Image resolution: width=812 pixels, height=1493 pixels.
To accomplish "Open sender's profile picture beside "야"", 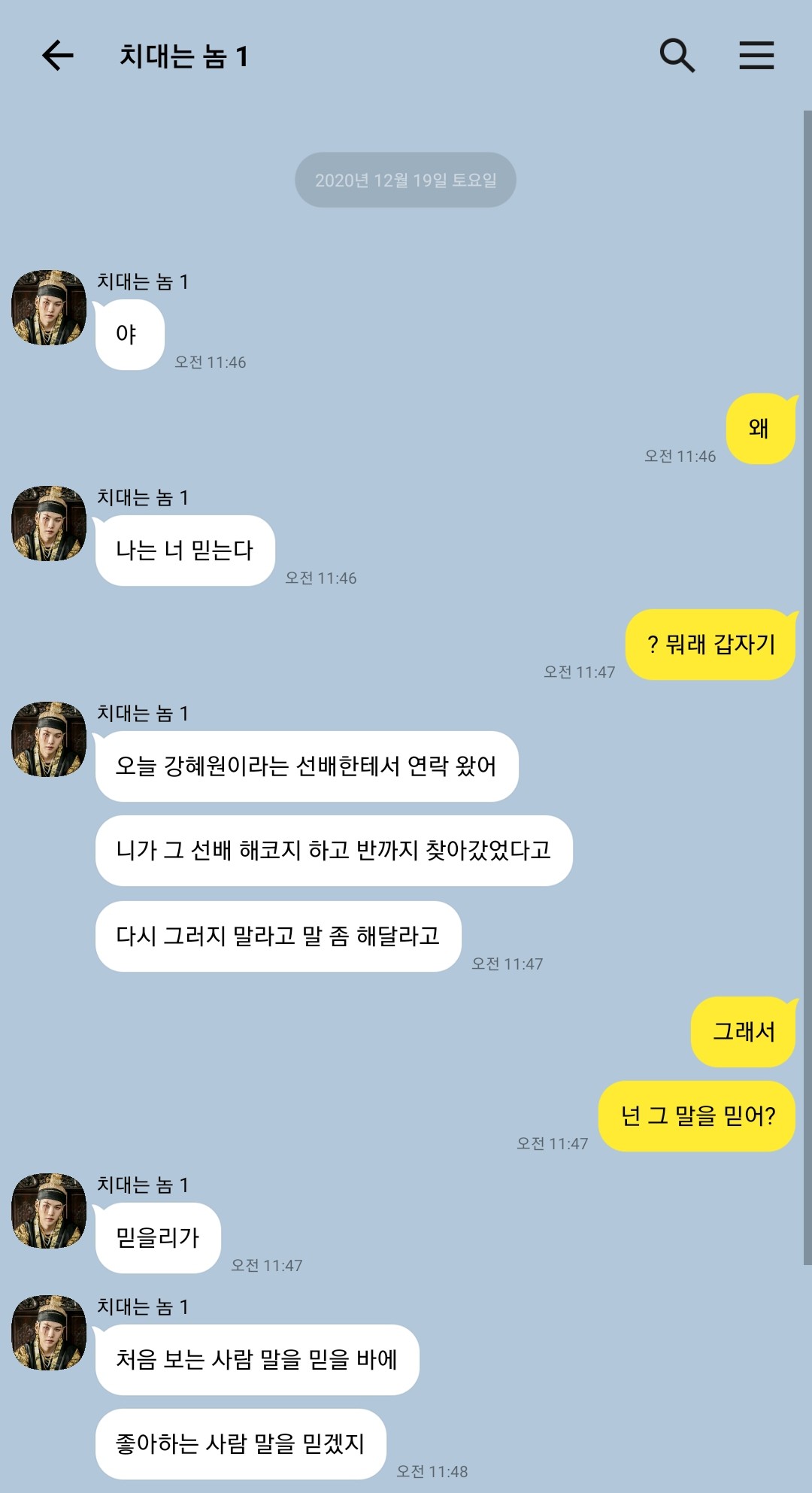I will (49, 308).
